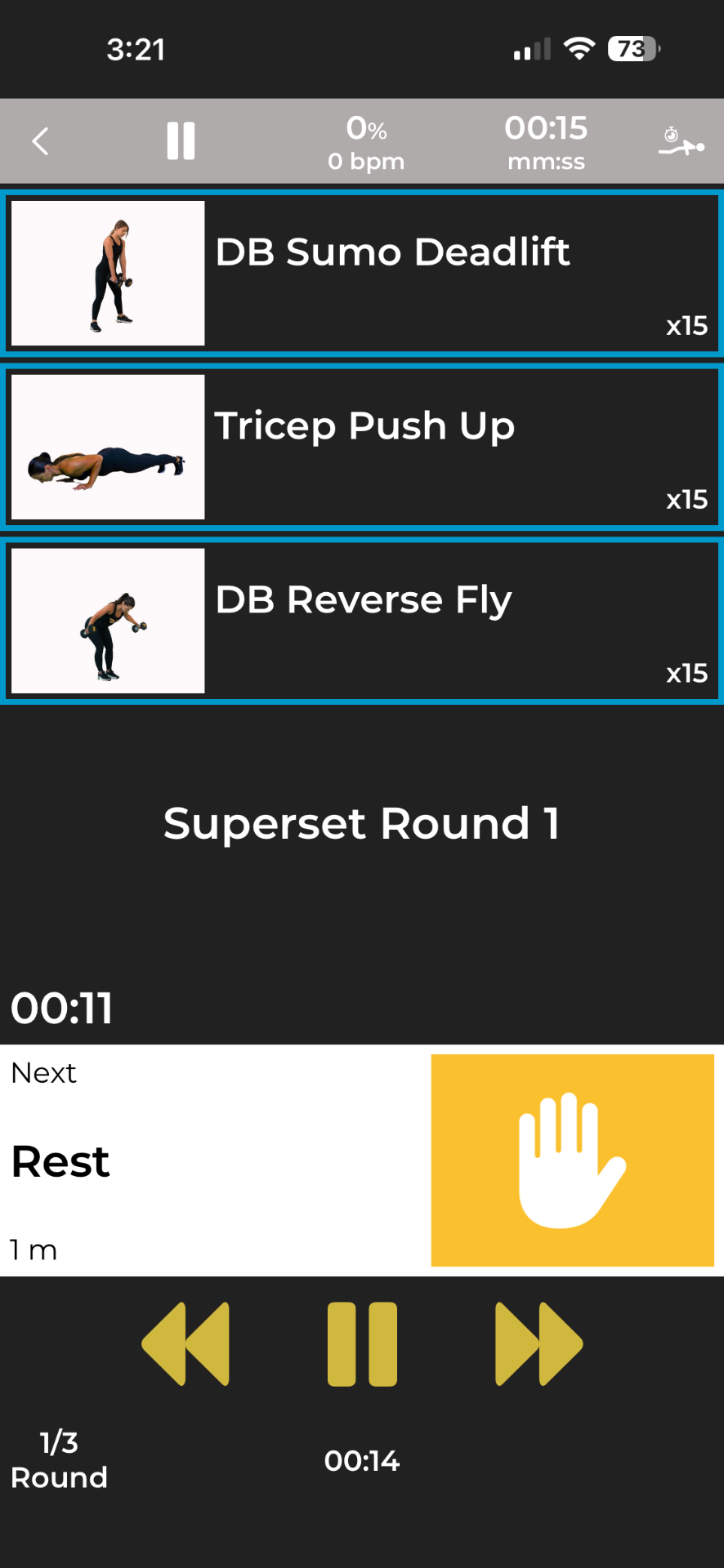Tap the 00:11 countdown timer
Screen dimensions: 724x1568
61,1009
